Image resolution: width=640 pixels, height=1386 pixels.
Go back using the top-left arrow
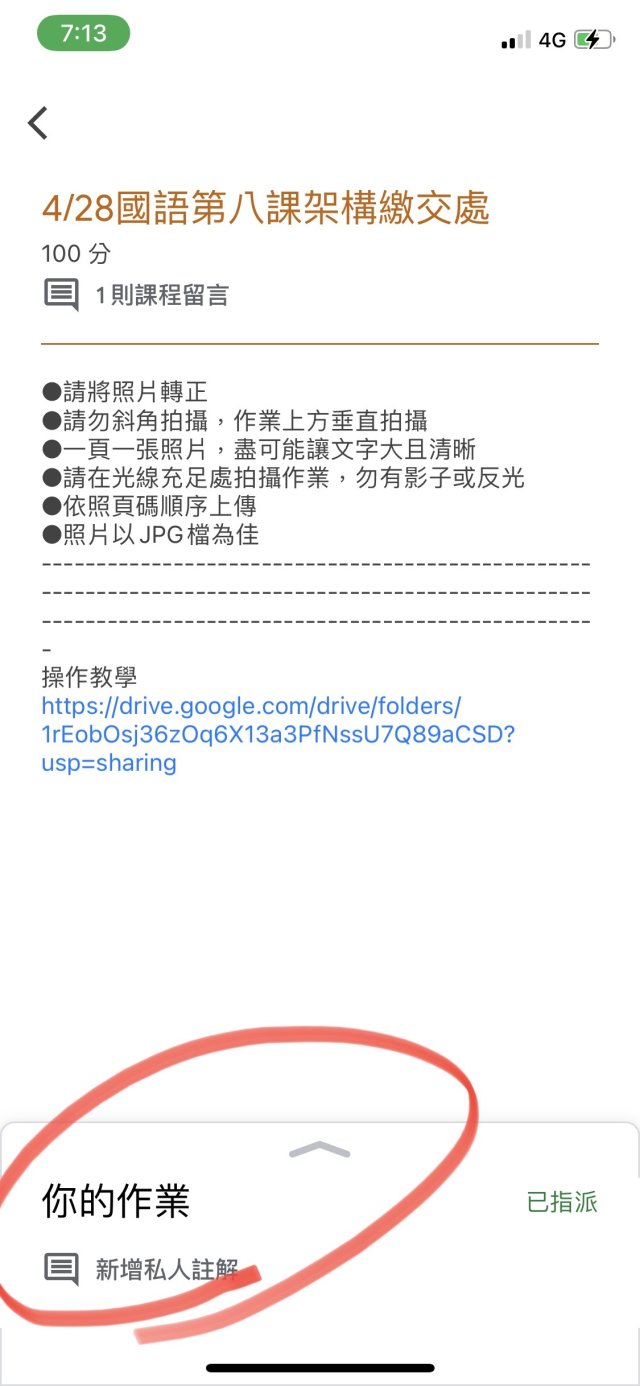[38, 123]
